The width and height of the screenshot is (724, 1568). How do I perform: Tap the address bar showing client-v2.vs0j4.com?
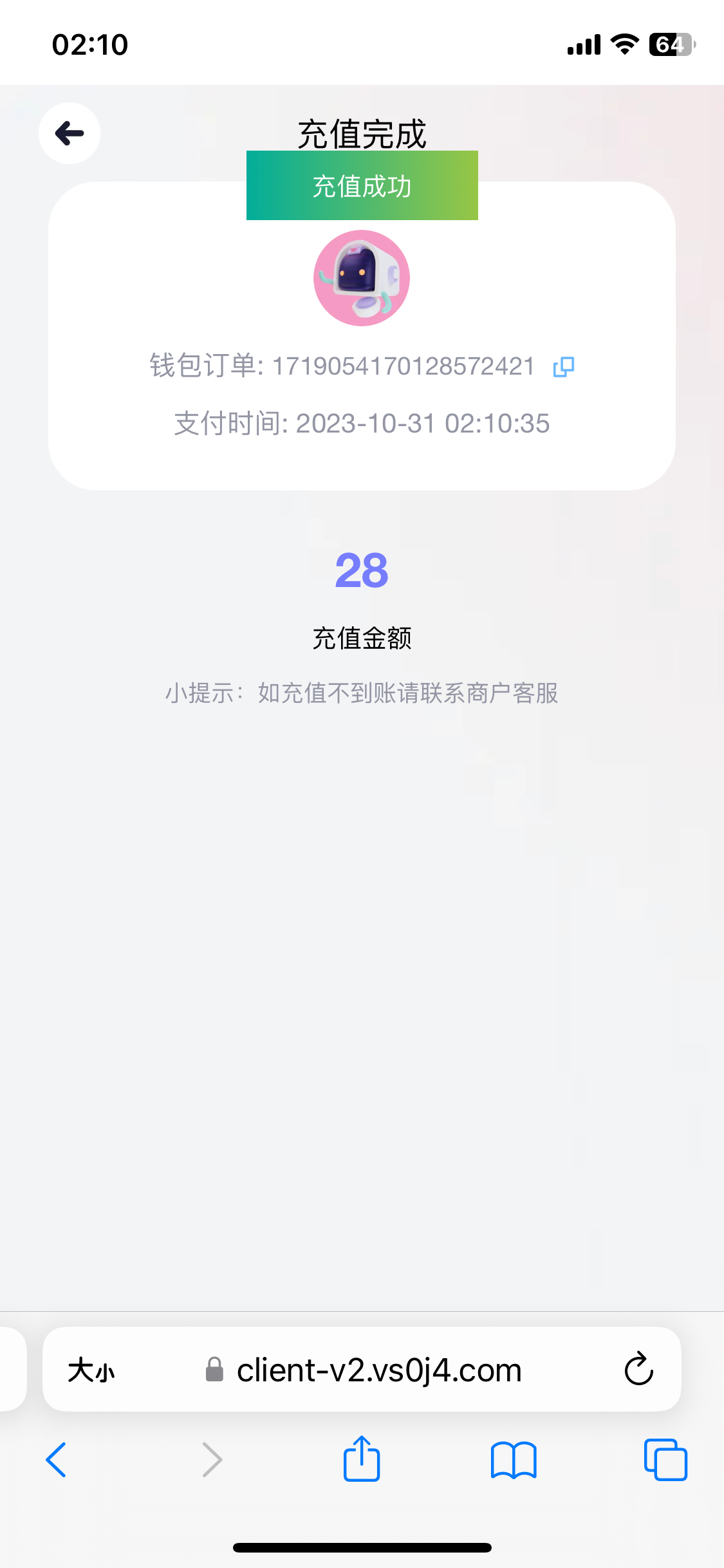(378, 1370)
